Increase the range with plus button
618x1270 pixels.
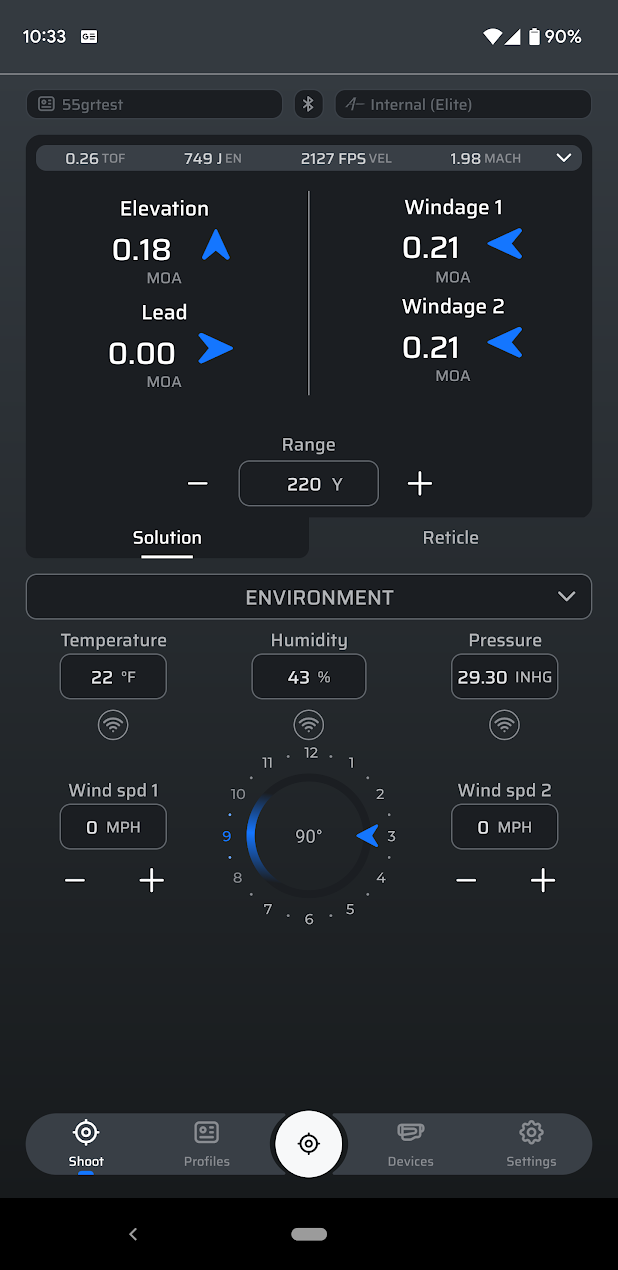(420, 484)
